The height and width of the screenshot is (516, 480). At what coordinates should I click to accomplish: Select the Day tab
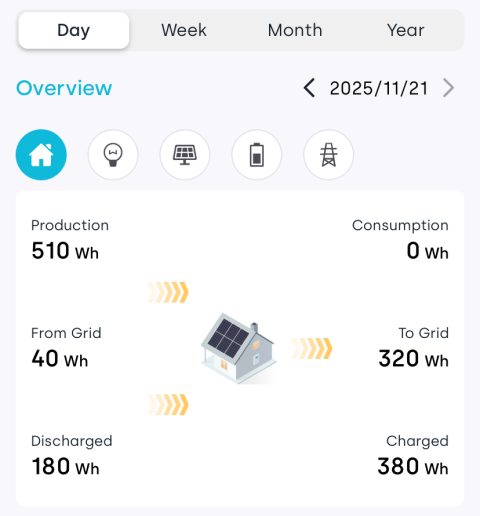pos(74,30)
